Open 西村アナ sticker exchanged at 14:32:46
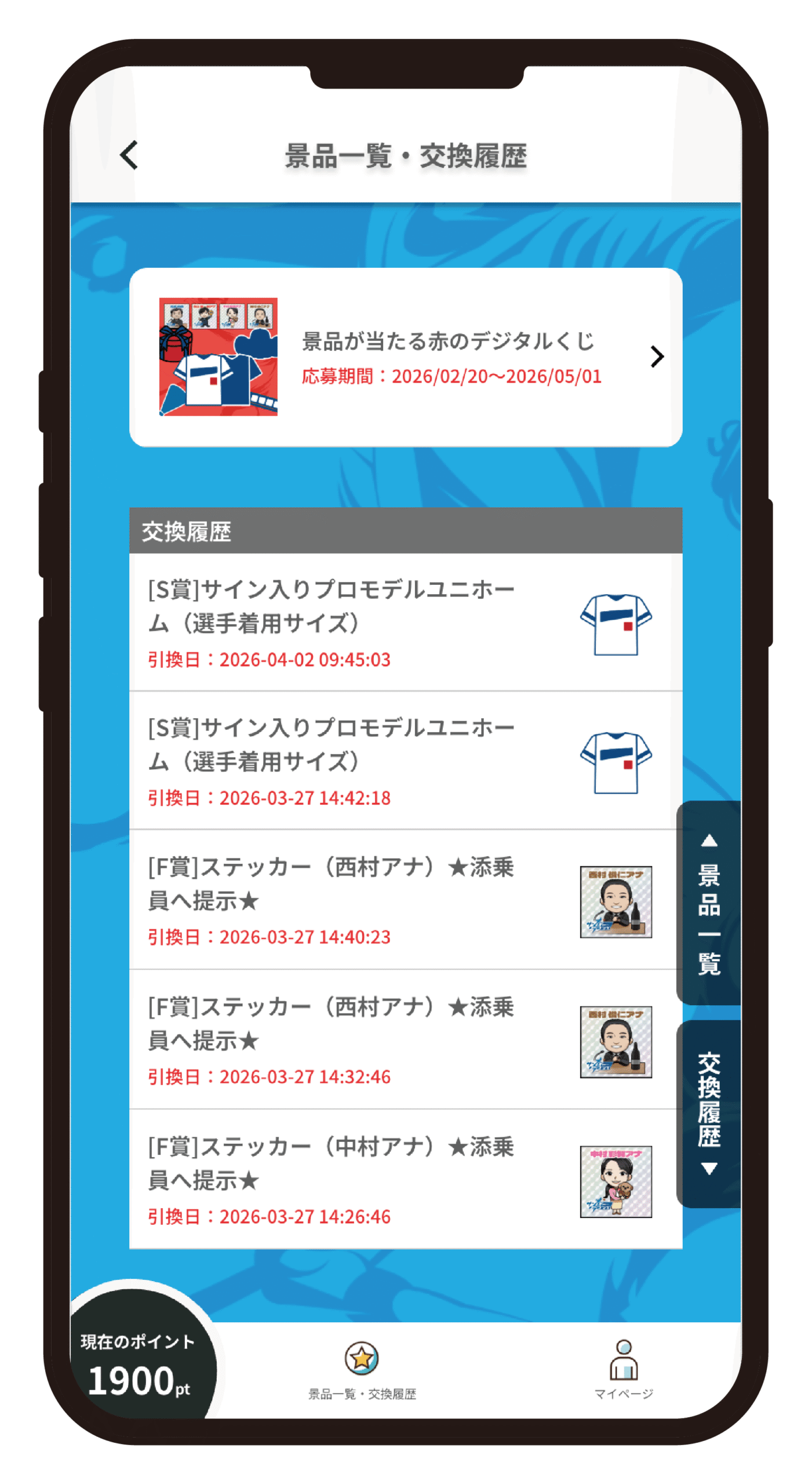 [405, 1040]
